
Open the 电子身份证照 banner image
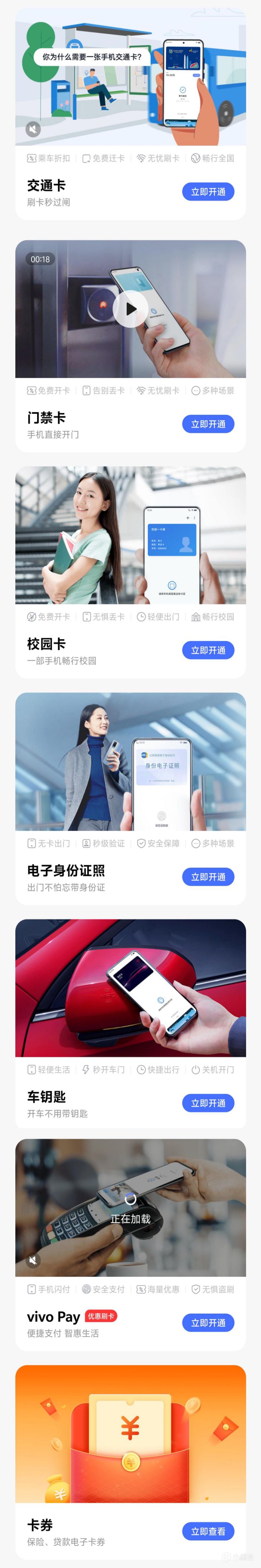coord(130,761)
